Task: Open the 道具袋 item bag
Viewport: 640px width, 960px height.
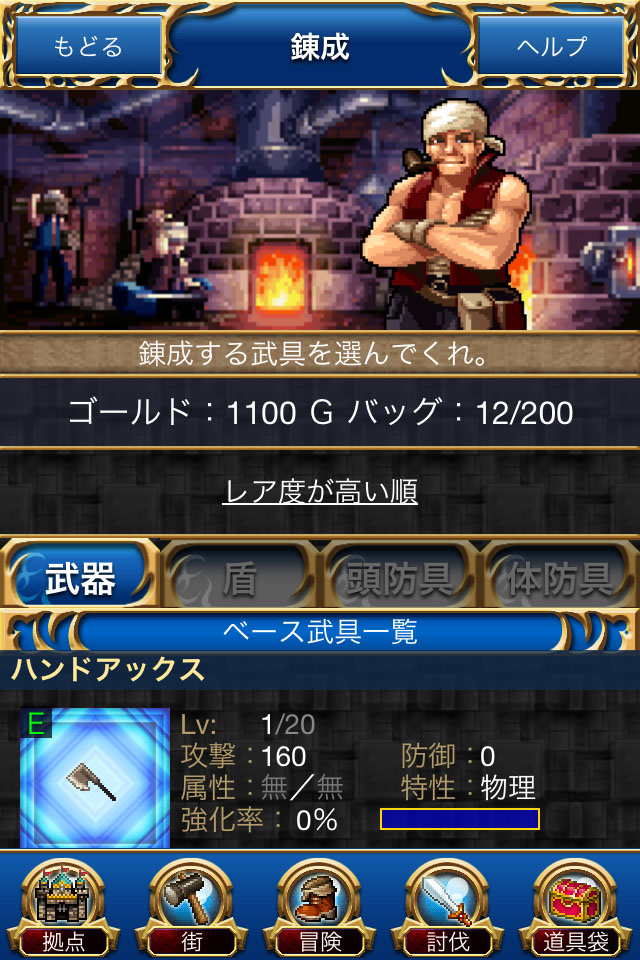Action: (x=576, y=905)
